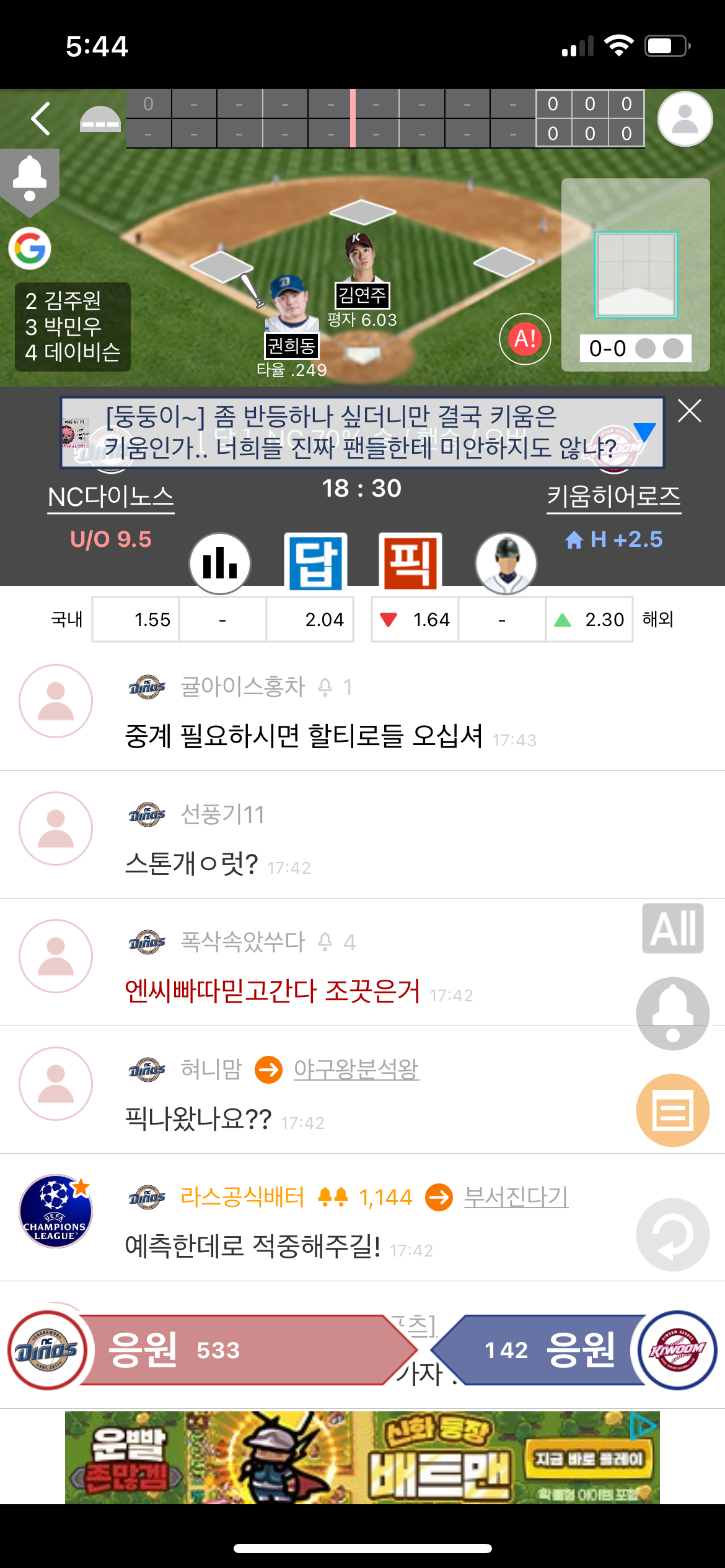Screen dimensions: 725x1568
Task: Open the baseball player avatar icon
Action: coord(506,563)
